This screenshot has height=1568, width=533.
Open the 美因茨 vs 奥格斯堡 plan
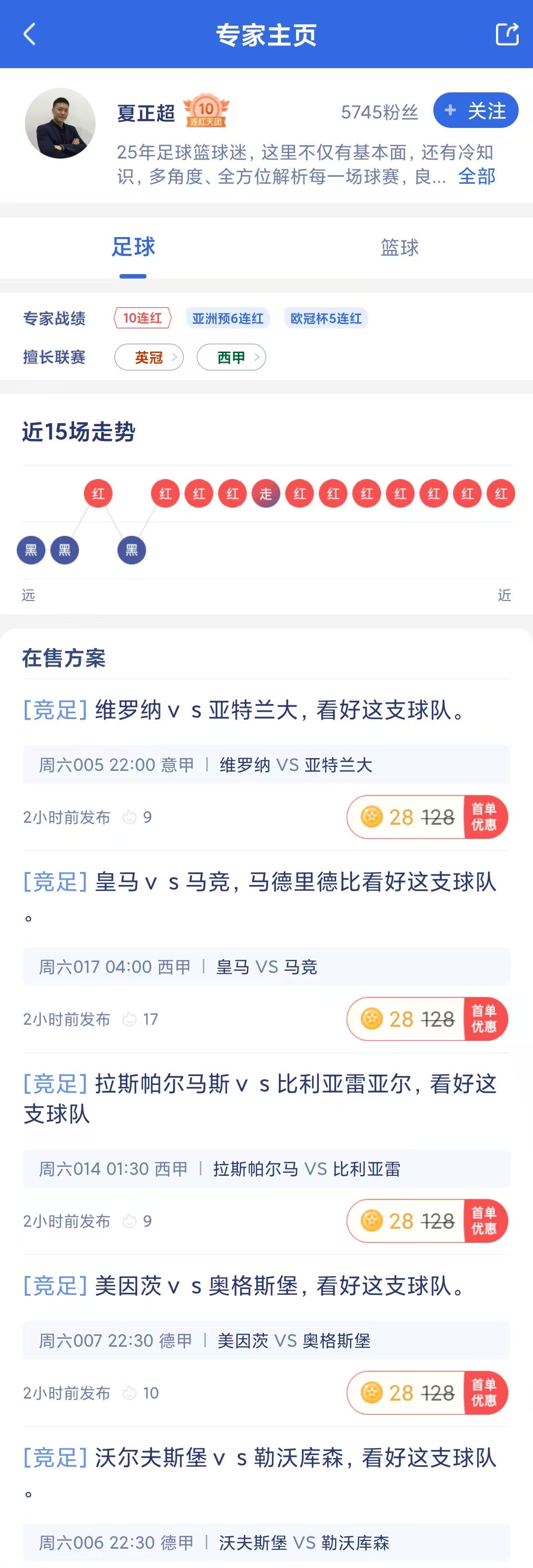243,1286
